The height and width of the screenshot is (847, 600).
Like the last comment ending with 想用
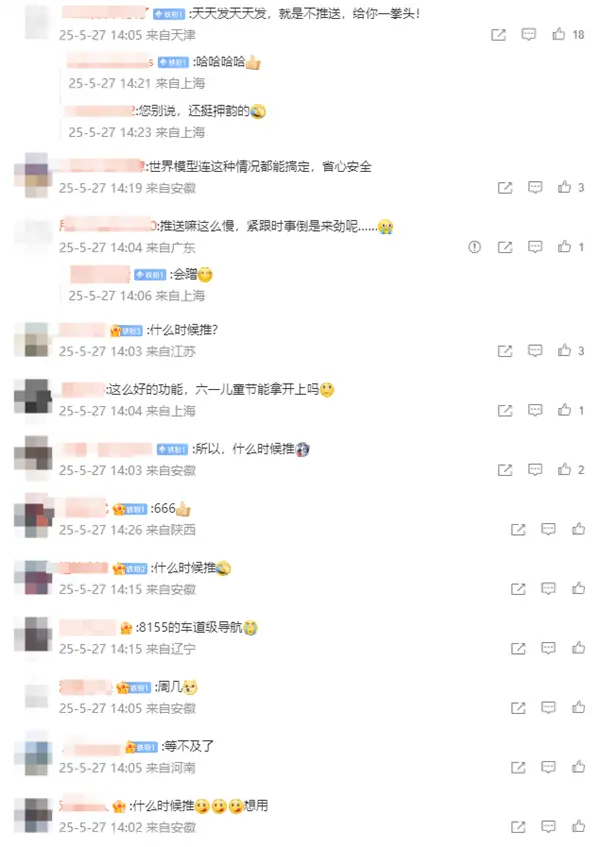click(578, 827)
